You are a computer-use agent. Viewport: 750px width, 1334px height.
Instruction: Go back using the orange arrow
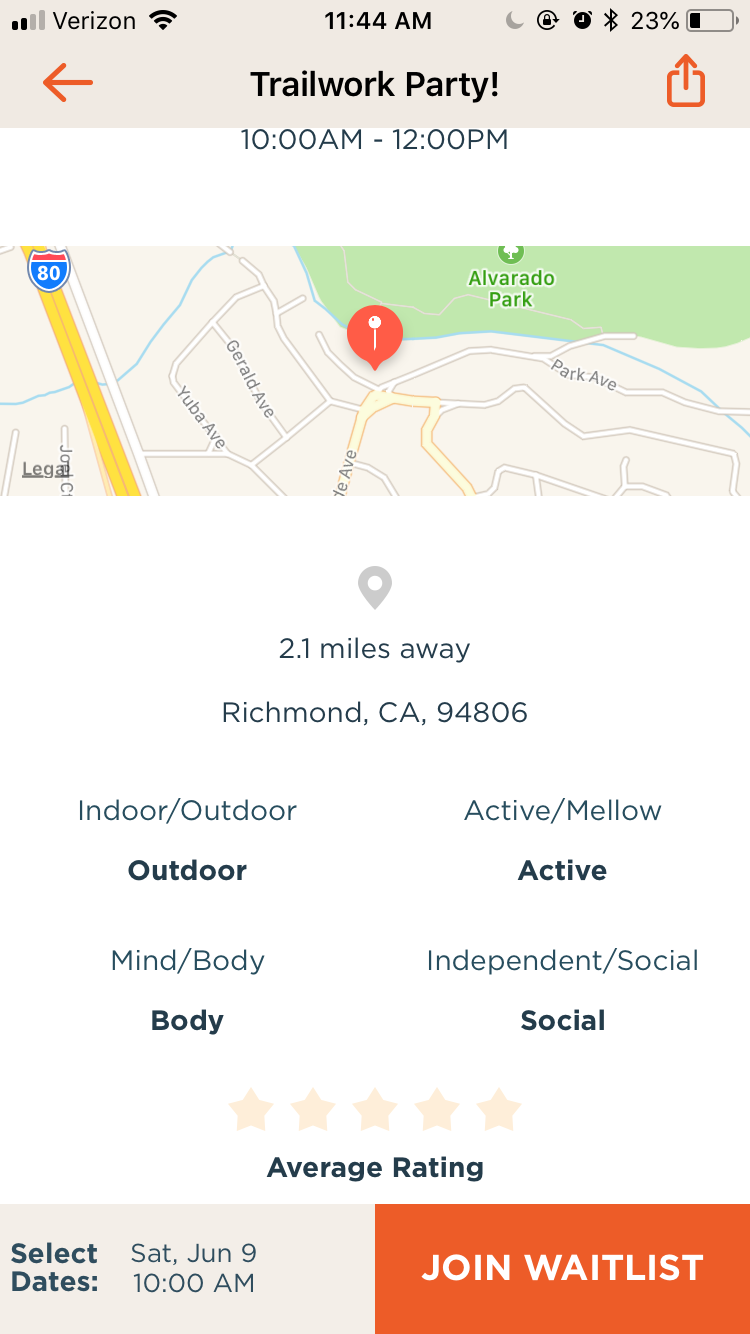[68, 83]
